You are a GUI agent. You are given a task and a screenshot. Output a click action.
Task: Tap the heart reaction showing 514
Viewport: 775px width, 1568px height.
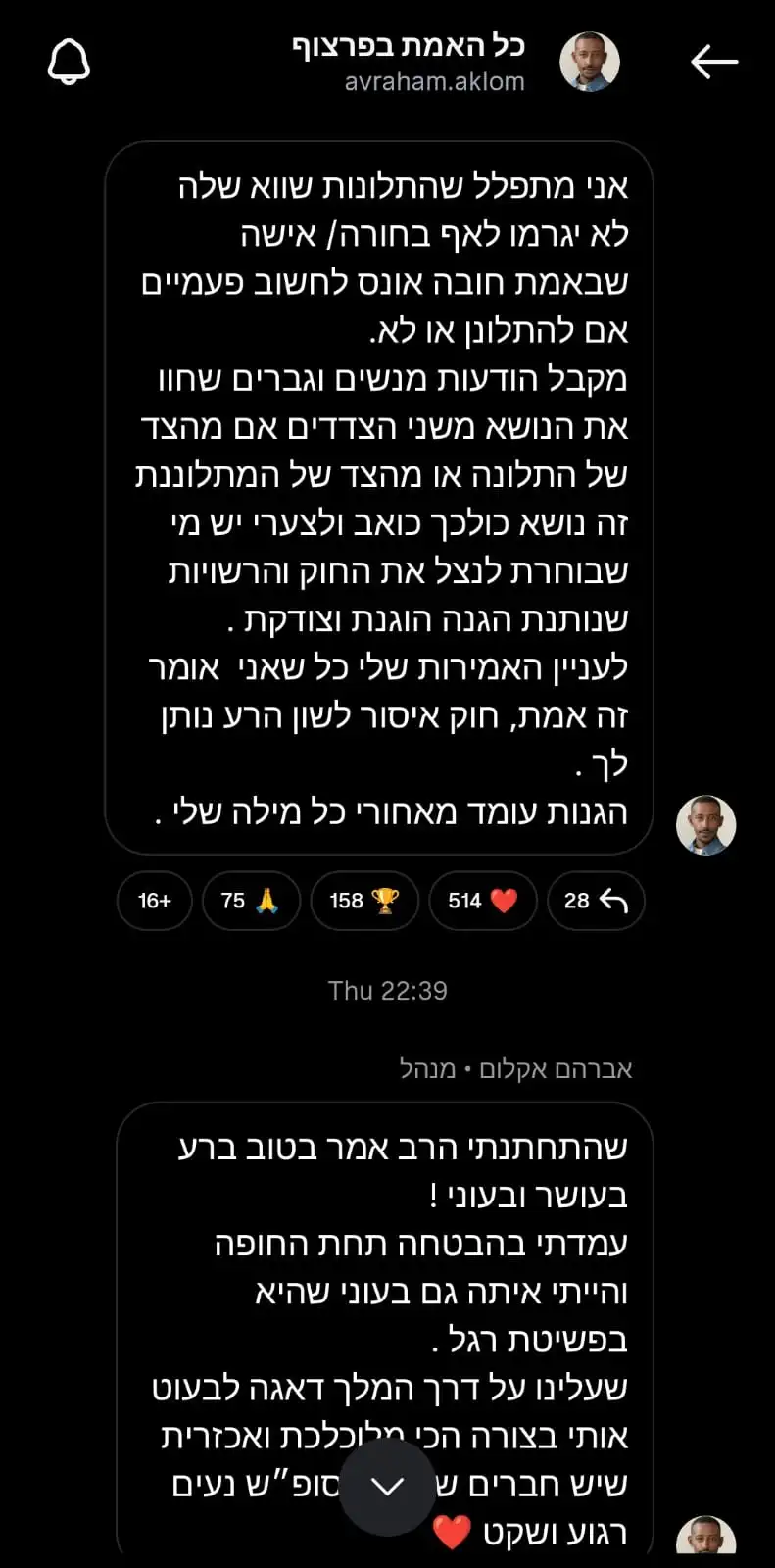(482, 900)
